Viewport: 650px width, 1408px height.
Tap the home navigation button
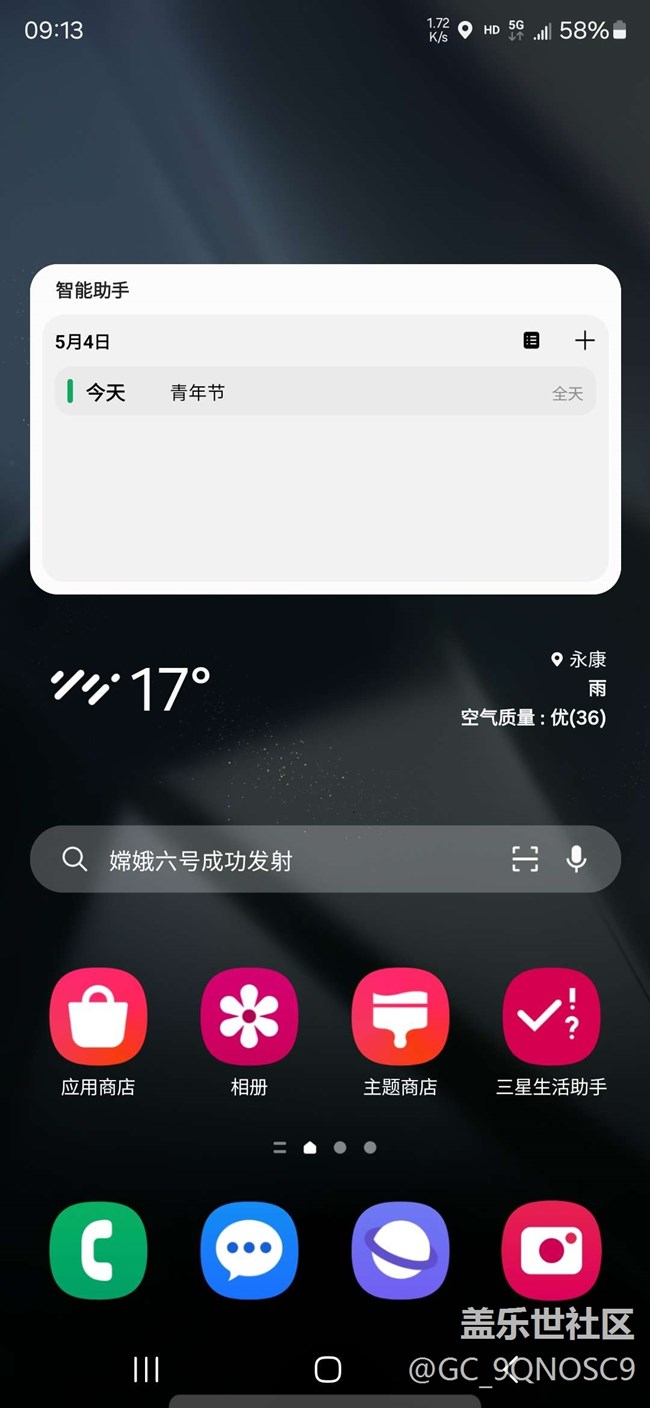(327, 1369)
